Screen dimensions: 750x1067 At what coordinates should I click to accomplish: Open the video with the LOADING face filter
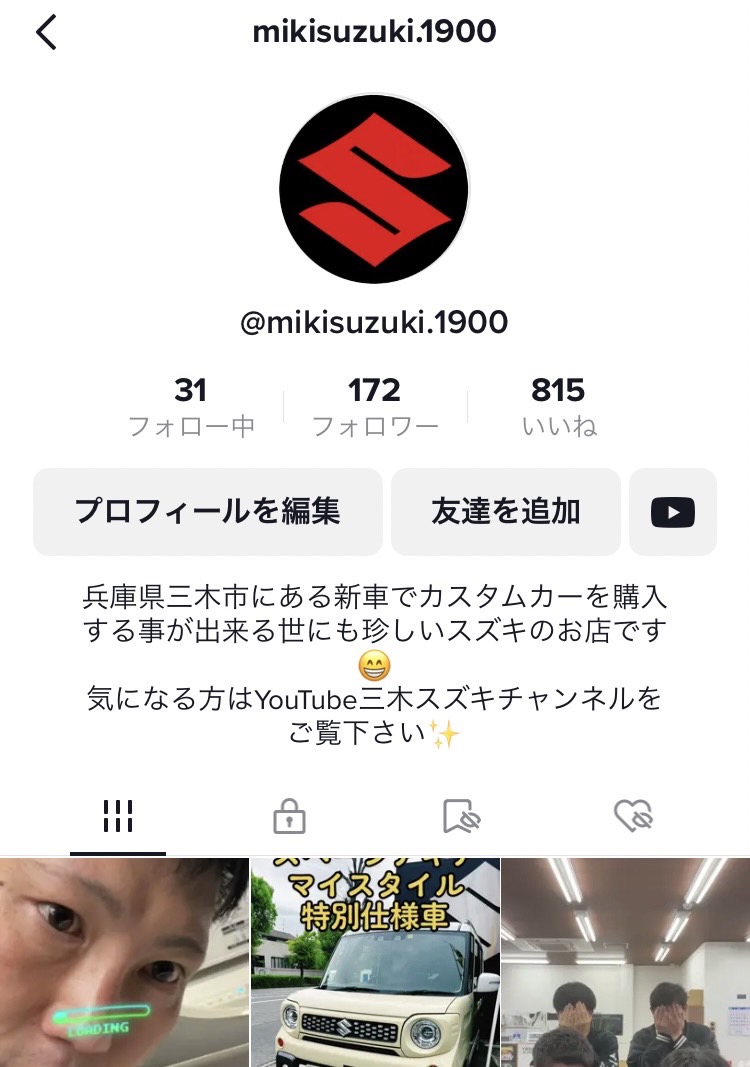pos(124,962)
